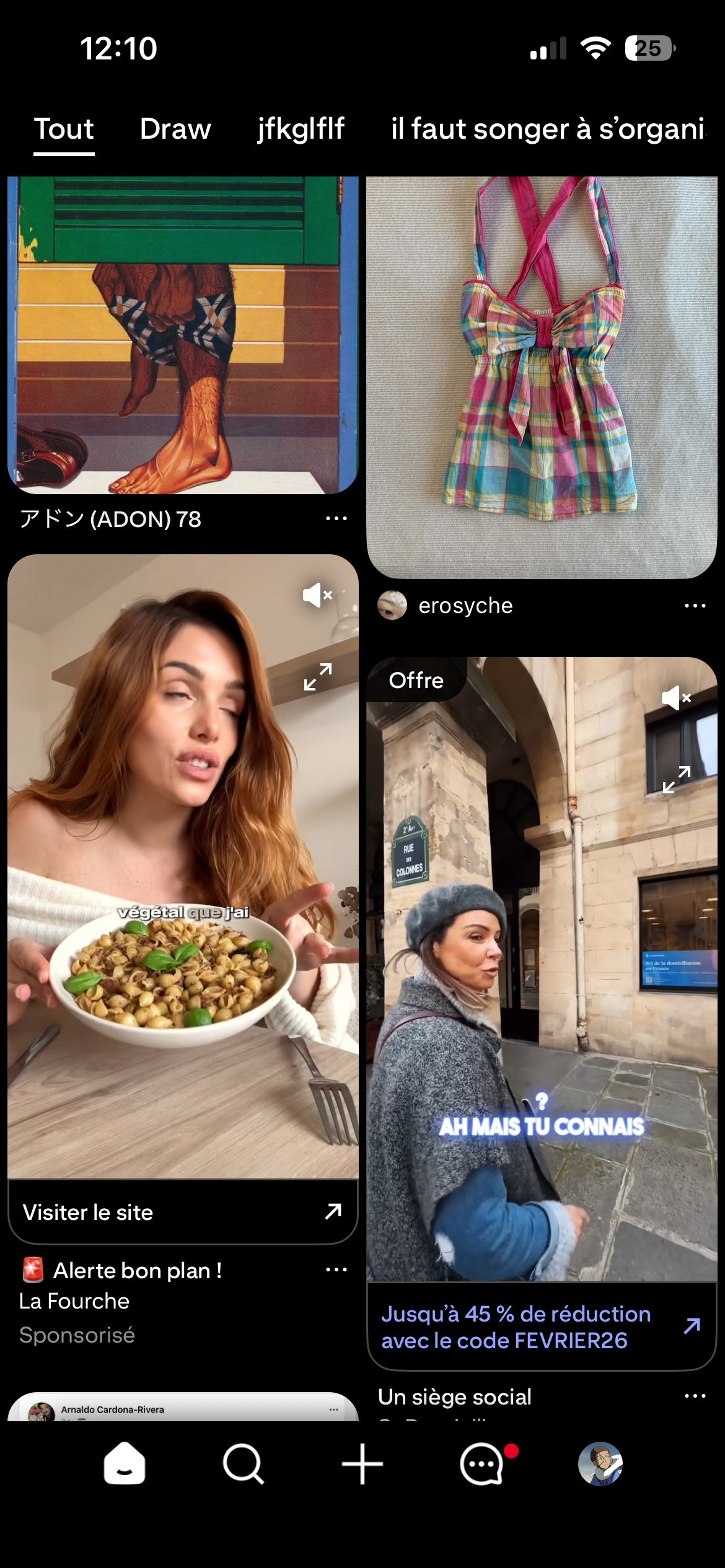
Task: Open the ADON 78 illustration pin
Action: 183,335
